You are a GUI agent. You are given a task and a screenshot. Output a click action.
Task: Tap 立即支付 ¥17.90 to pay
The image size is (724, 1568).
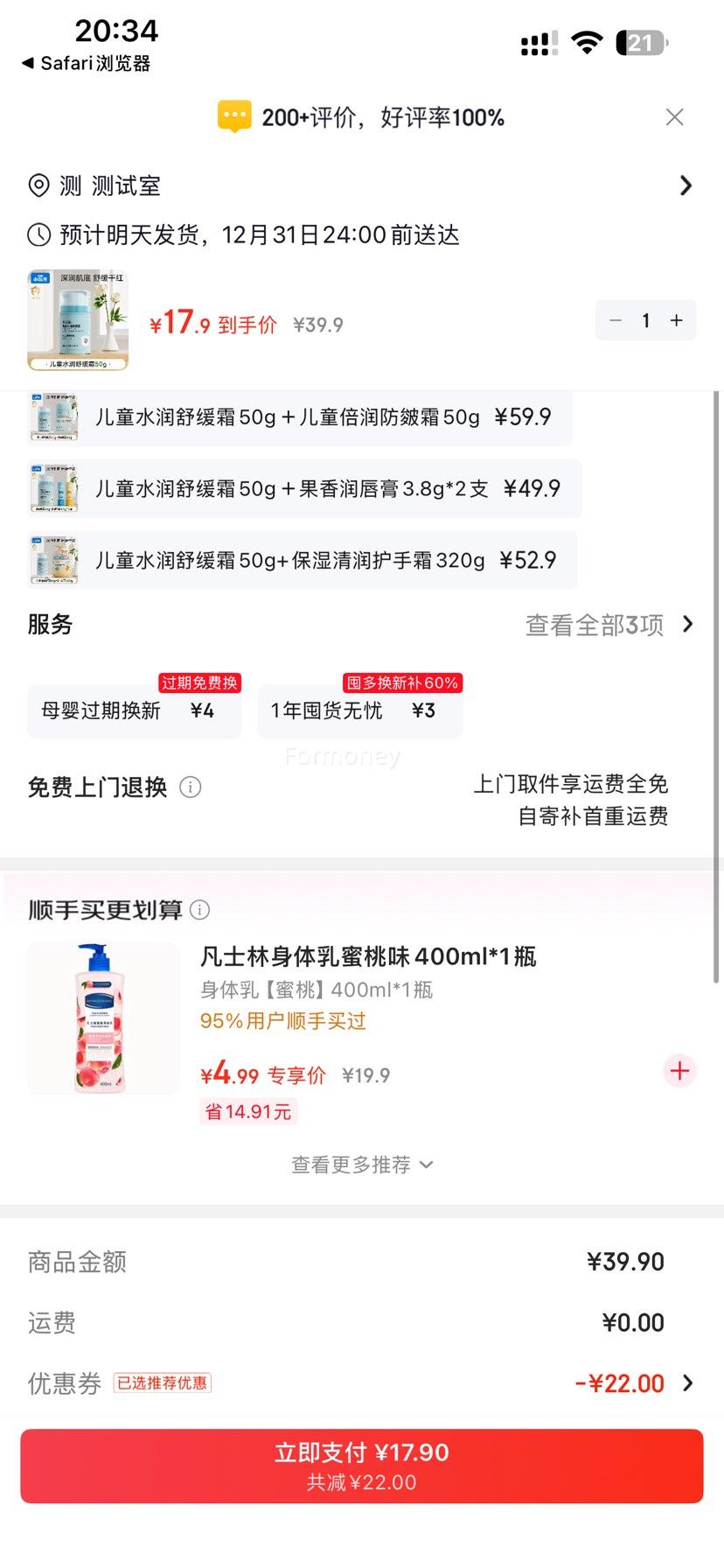coord(362,1464)
